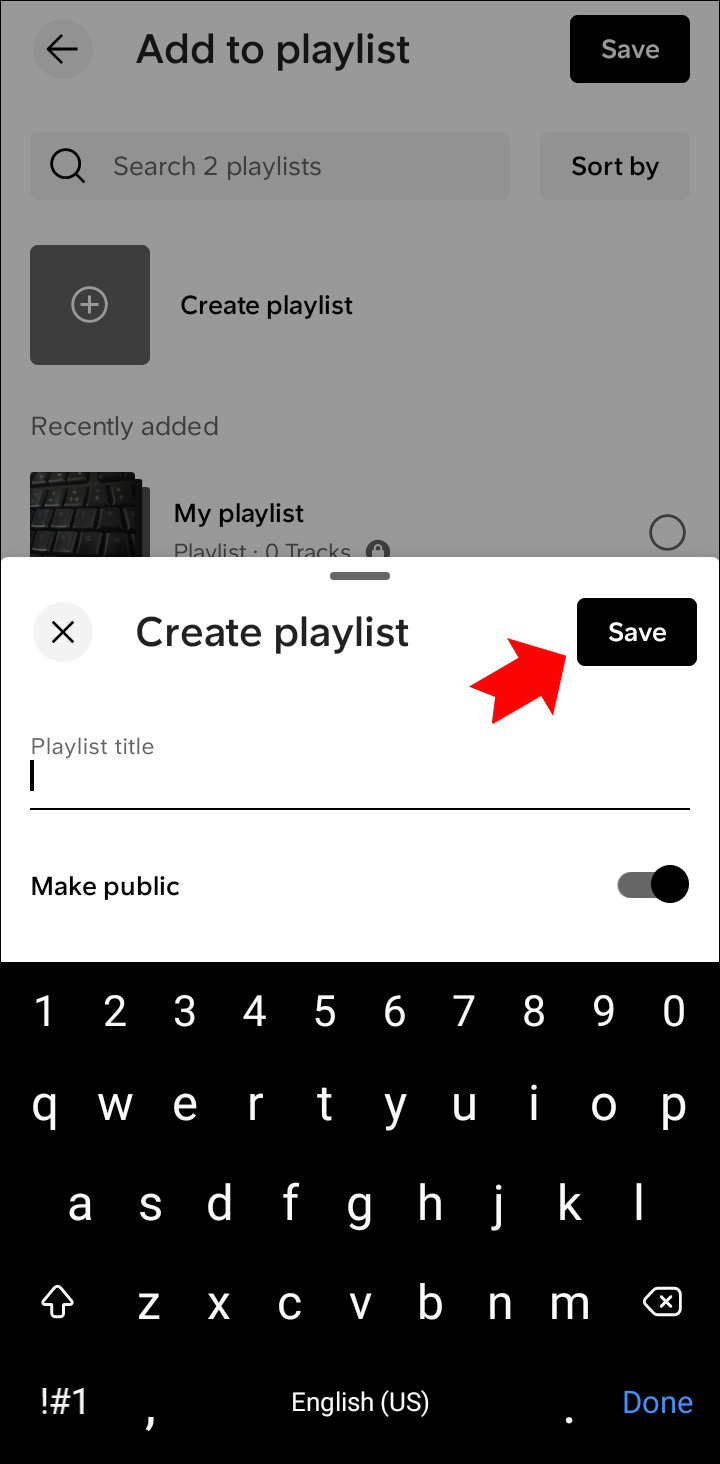Tap the number 5 key
Image resolution: width=720 pixels, height=1464 pixels.
point(324,1012)
